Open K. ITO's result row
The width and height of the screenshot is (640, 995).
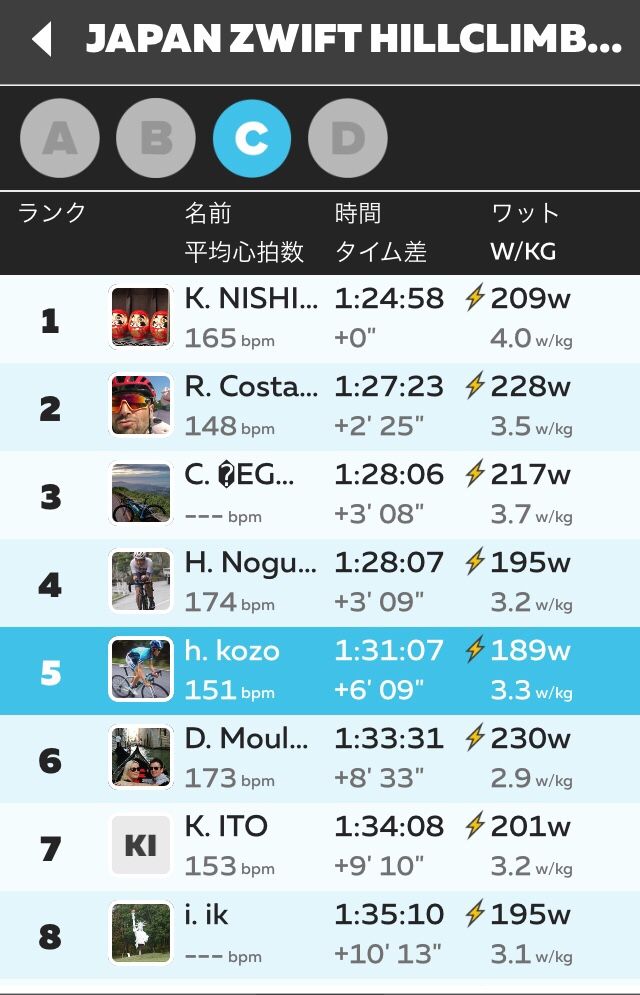click(x=320, y=847)
